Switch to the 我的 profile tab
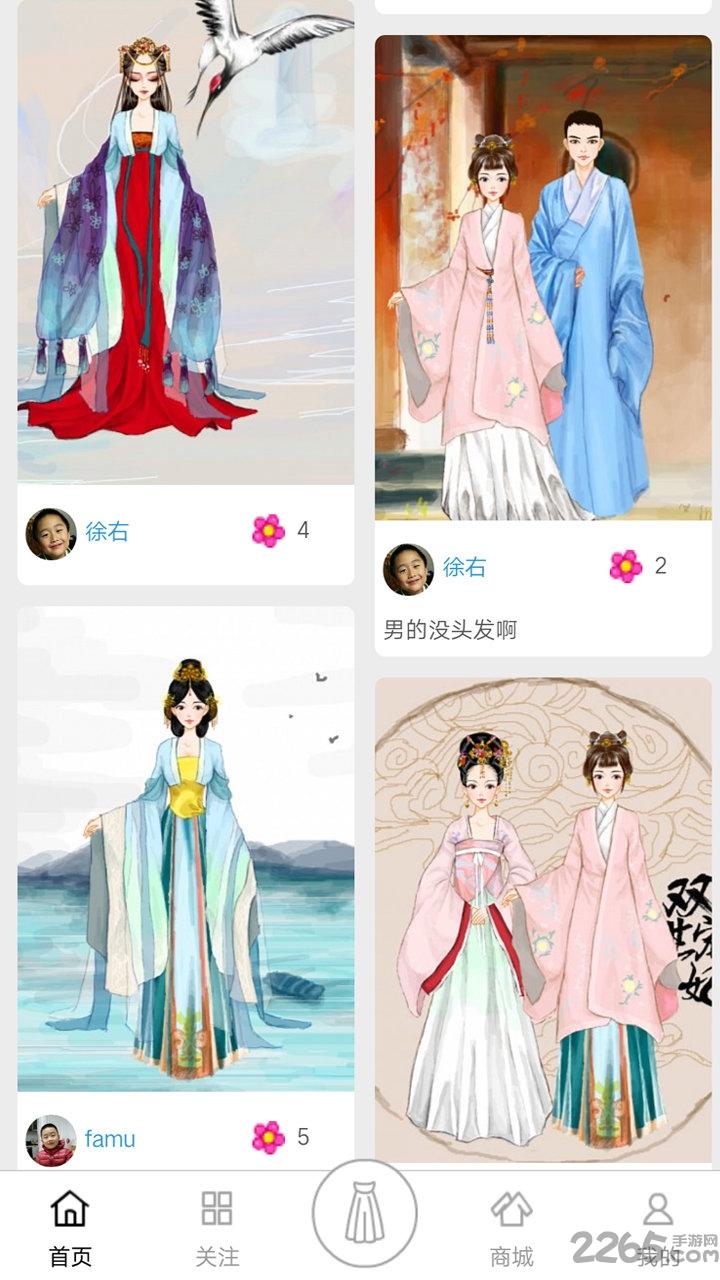 pos(657,1226)
